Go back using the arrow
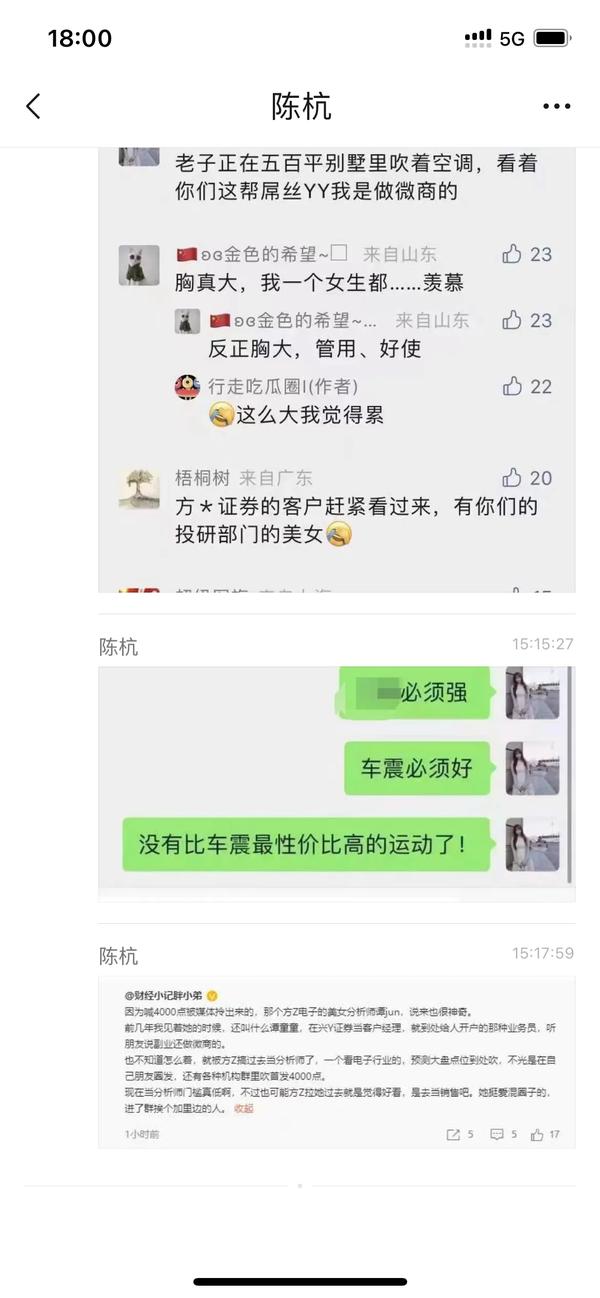 point(34,106)
